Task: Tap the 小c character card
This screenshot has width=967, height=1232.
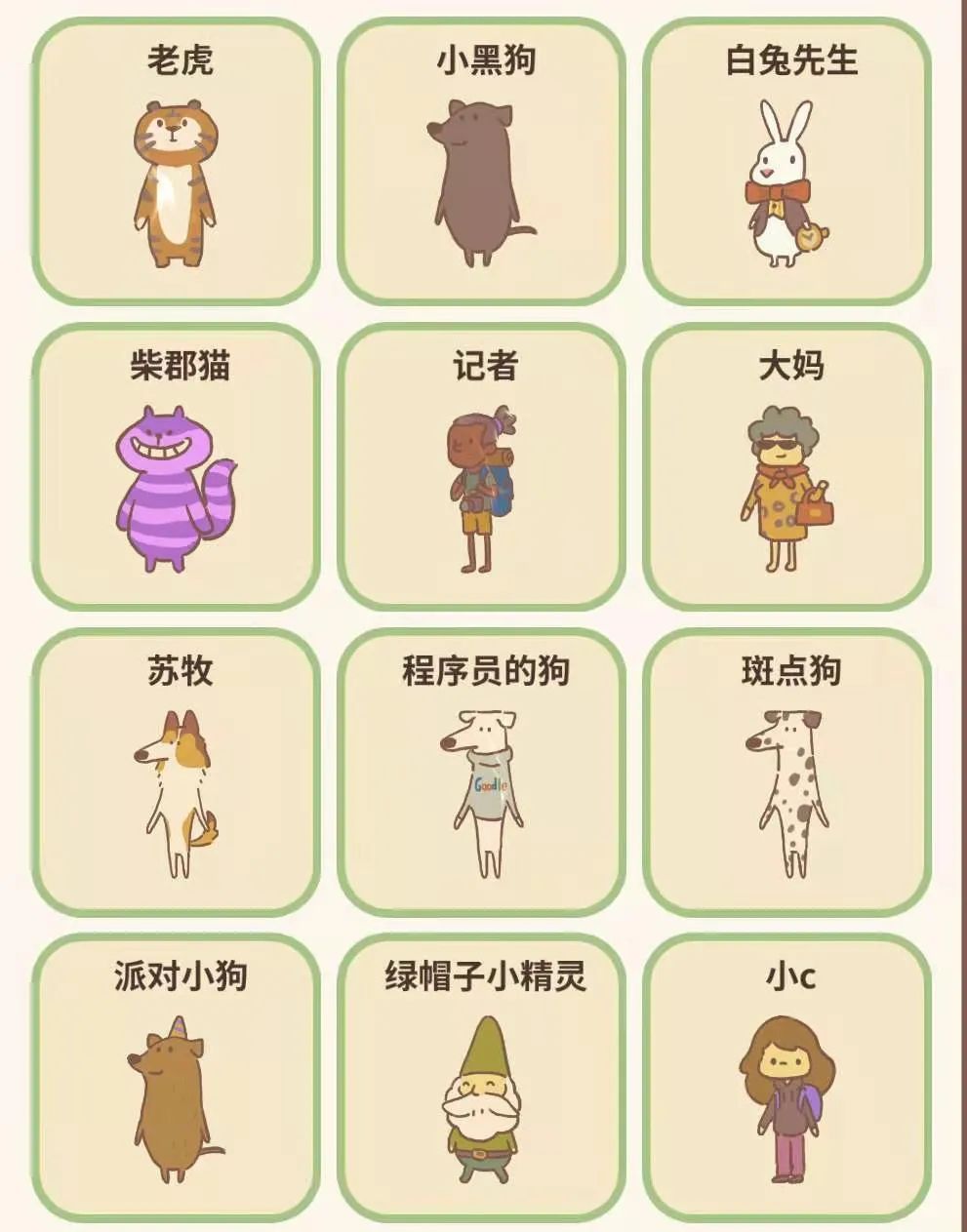Action: (x=787, y=1078)
